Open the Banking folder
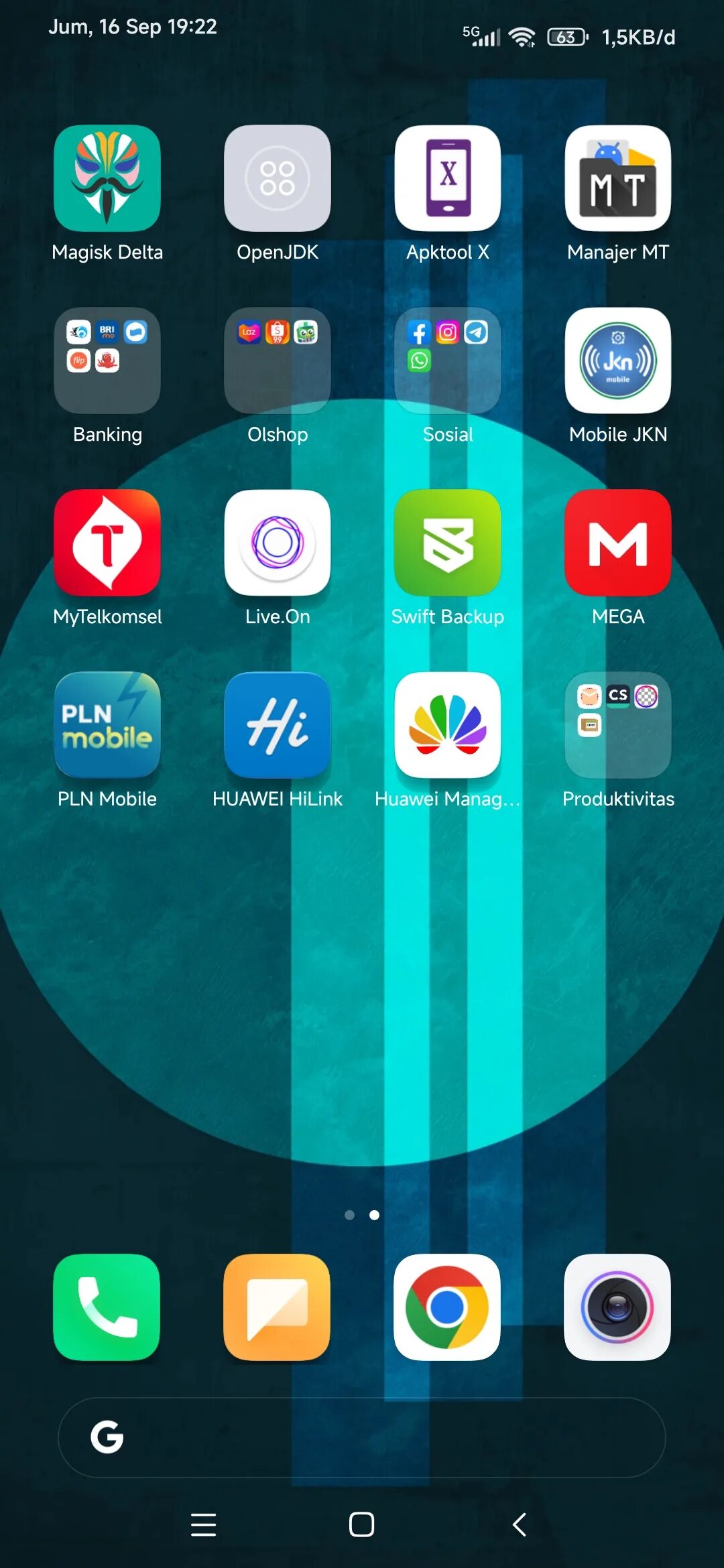The width and height of the screenshot is (724, 1568). tap(107, 361)
